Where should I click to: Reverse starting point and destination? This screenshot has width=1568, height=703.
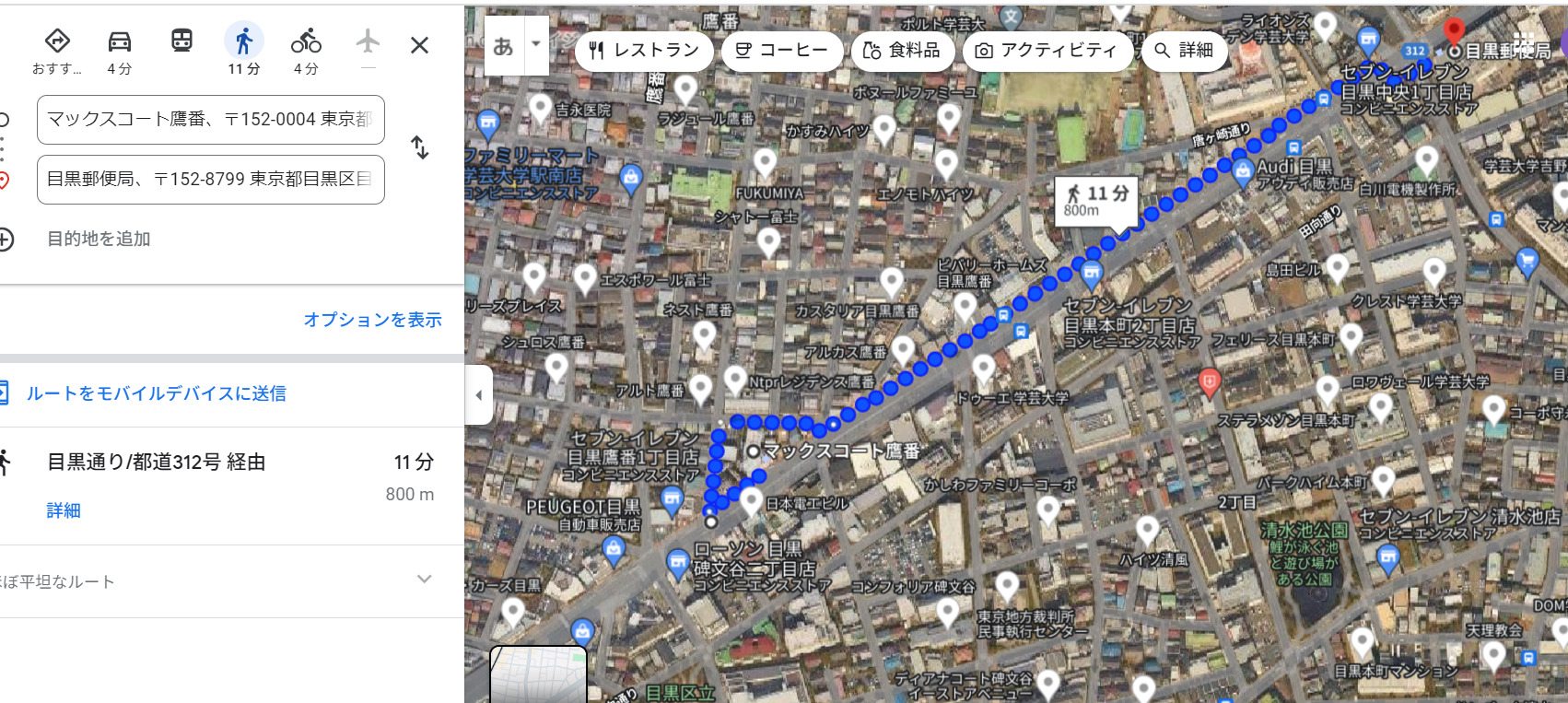[x=420, y=147]
